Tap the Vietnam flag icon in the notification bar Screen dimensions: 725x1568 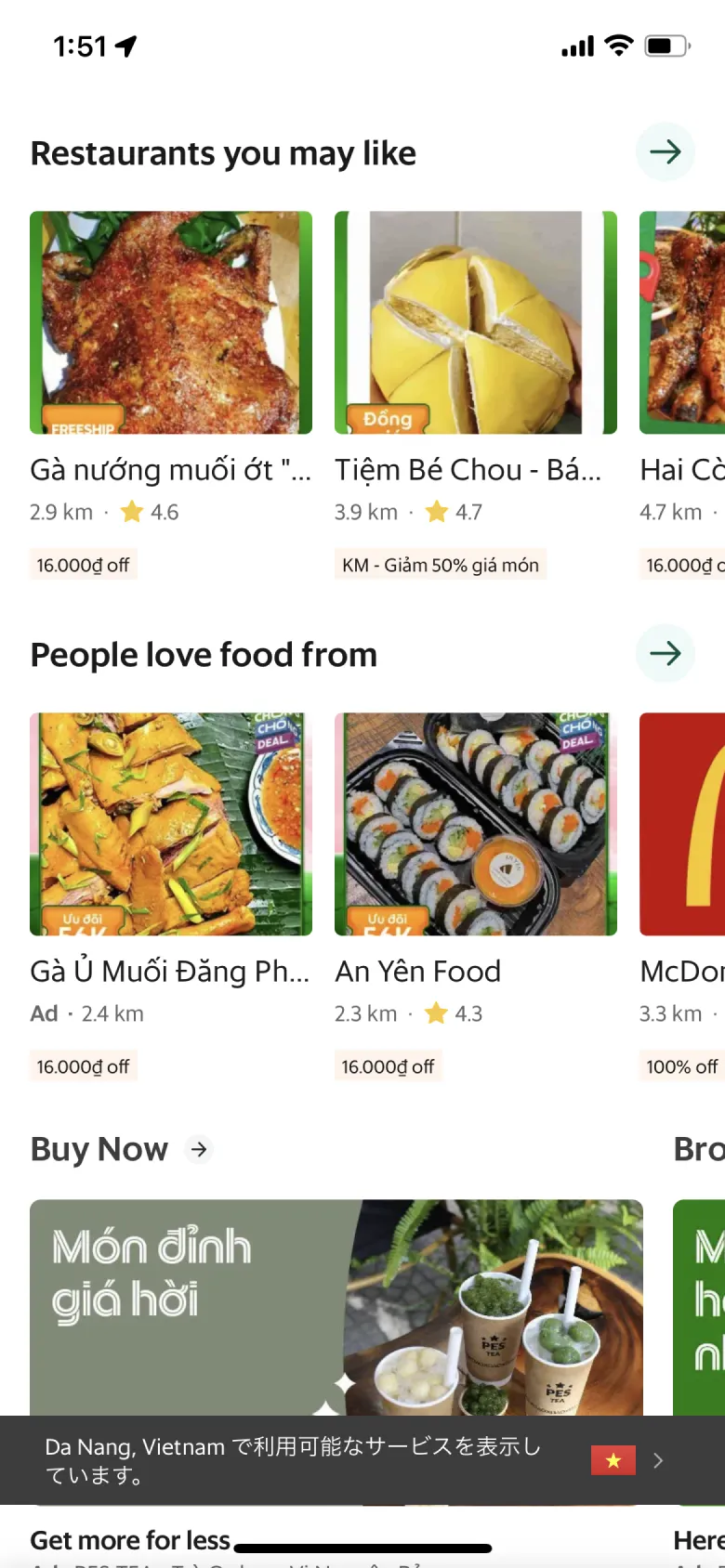[x=613, y=1459]
